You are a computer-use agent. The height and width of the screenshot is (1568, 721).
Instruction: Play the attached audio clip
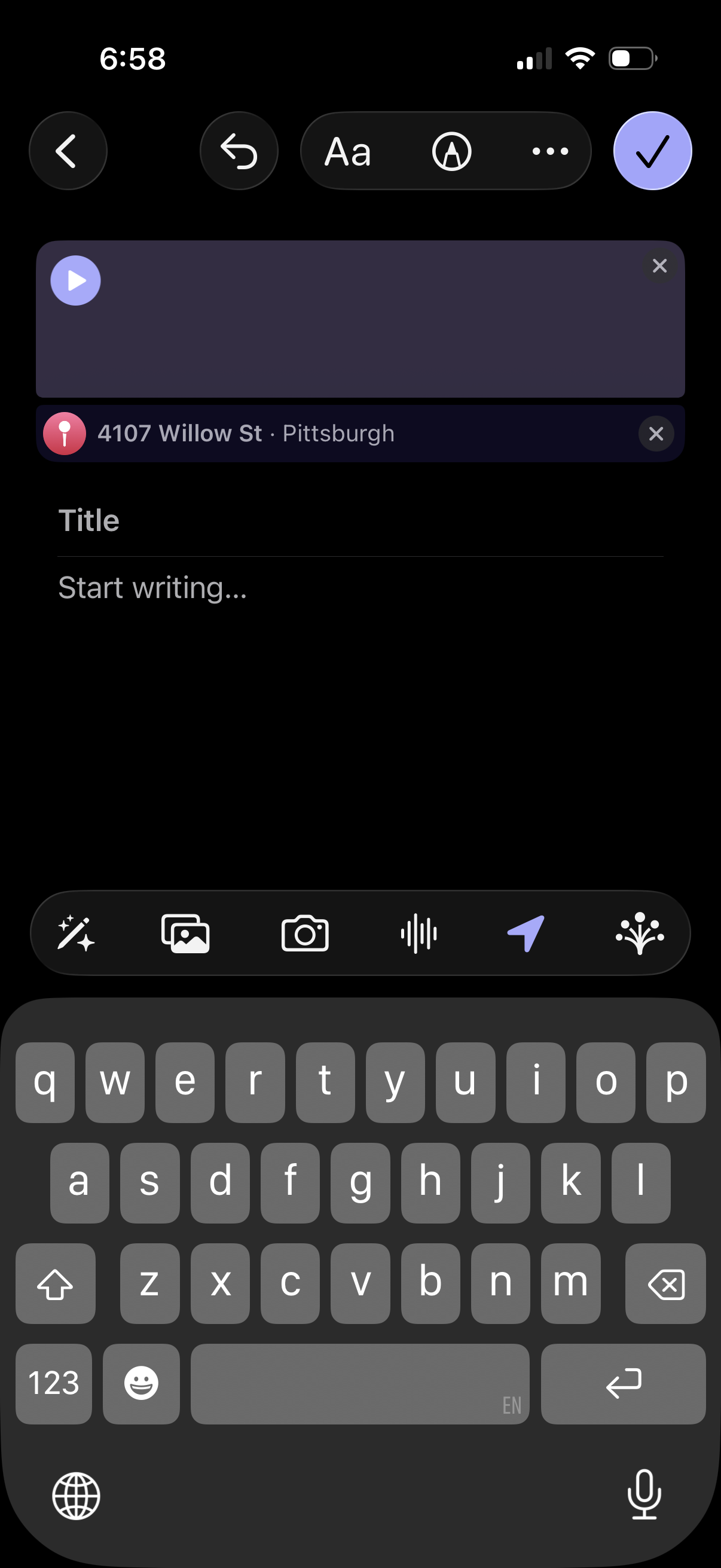click(x=77, y=280)
